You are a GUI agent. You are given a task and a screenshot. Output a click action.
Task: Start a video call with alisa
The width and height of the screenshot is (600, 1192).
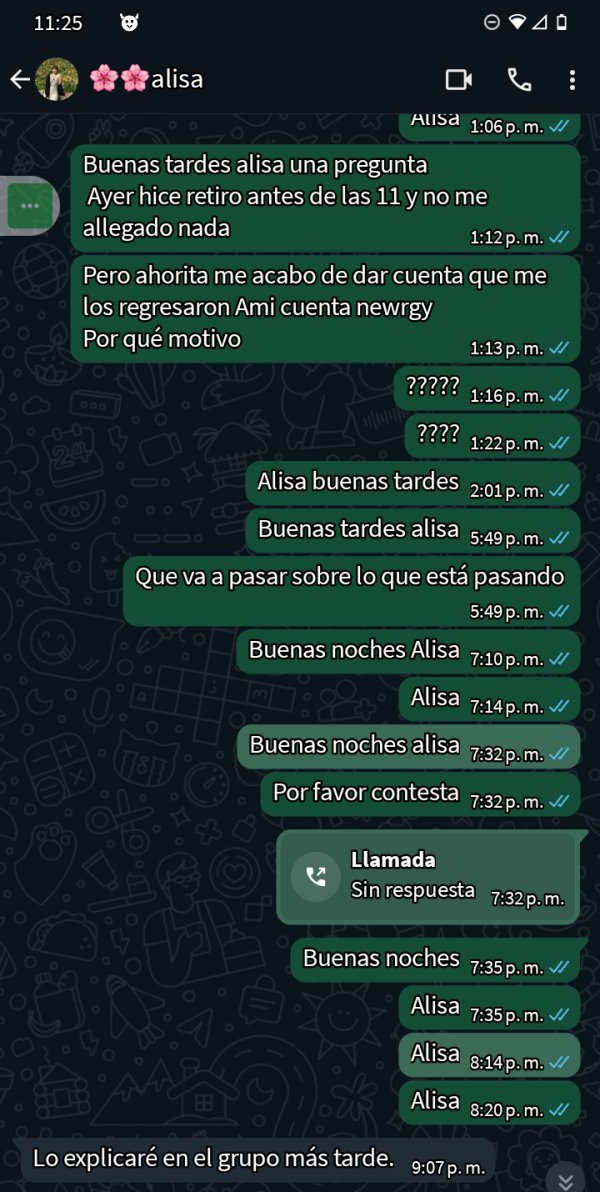pos(459,79)
